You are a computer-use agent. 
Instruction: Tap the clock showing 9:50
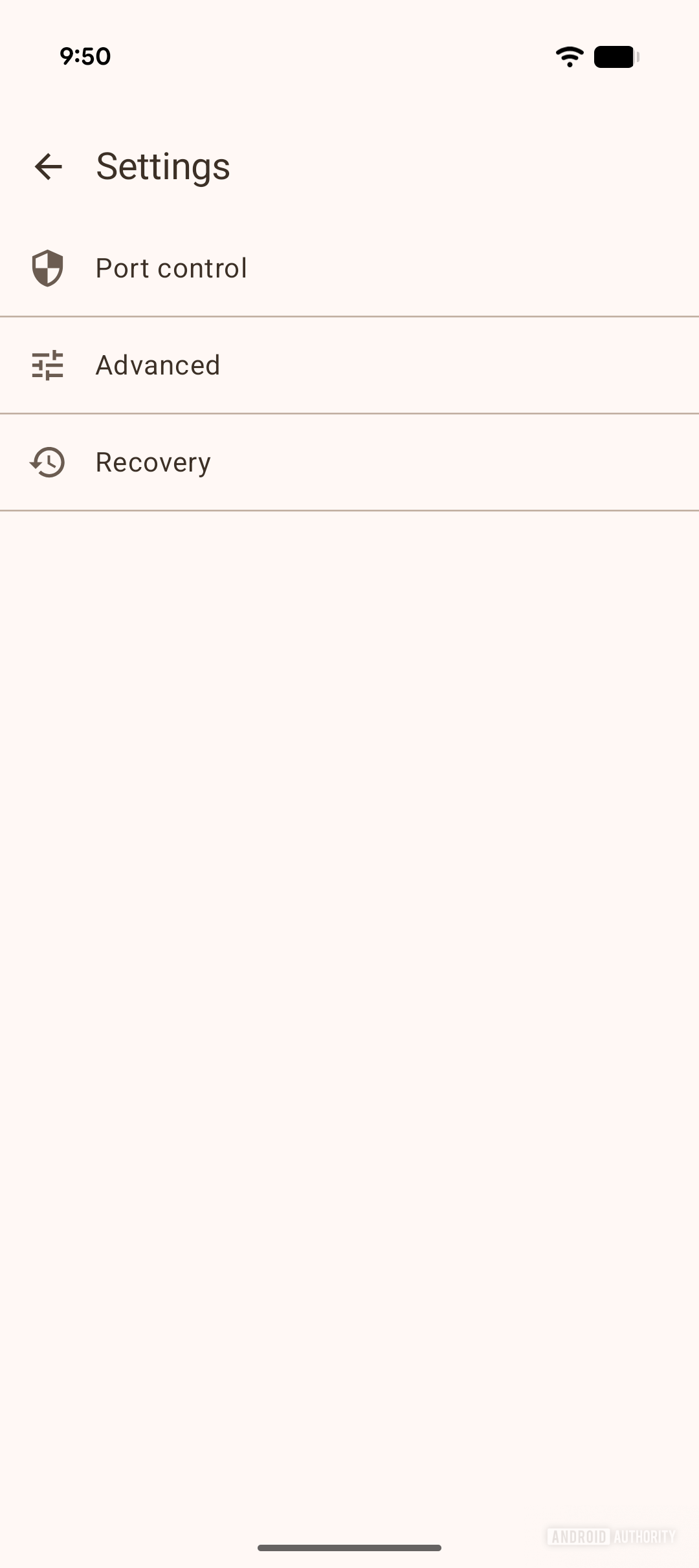point(85,56)
